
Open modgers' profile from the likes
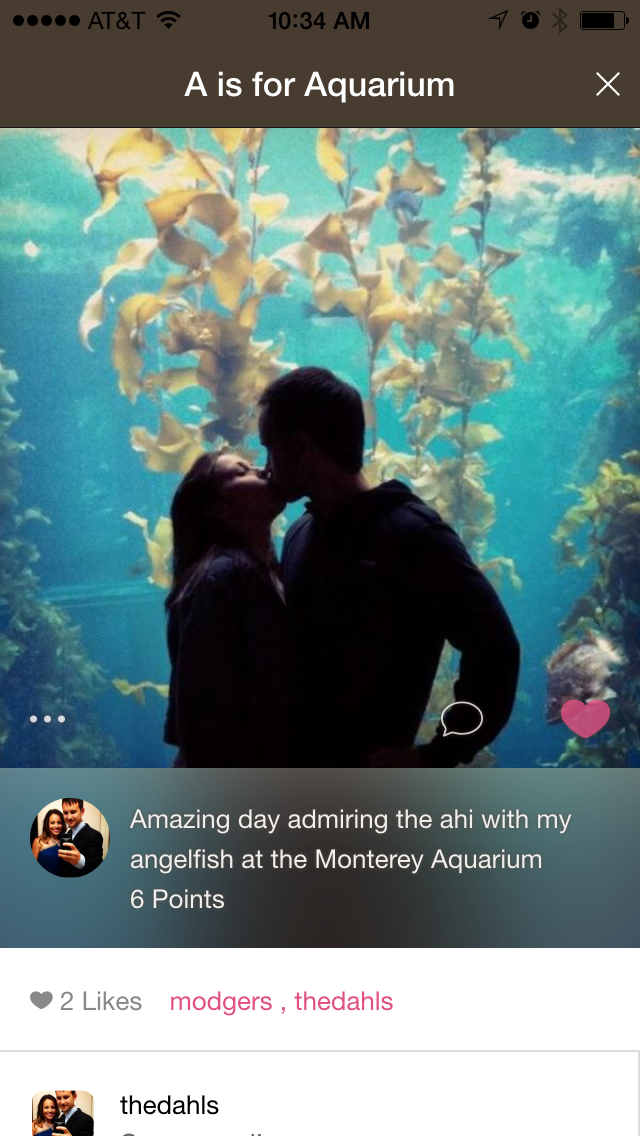[x=220, y=1001]
